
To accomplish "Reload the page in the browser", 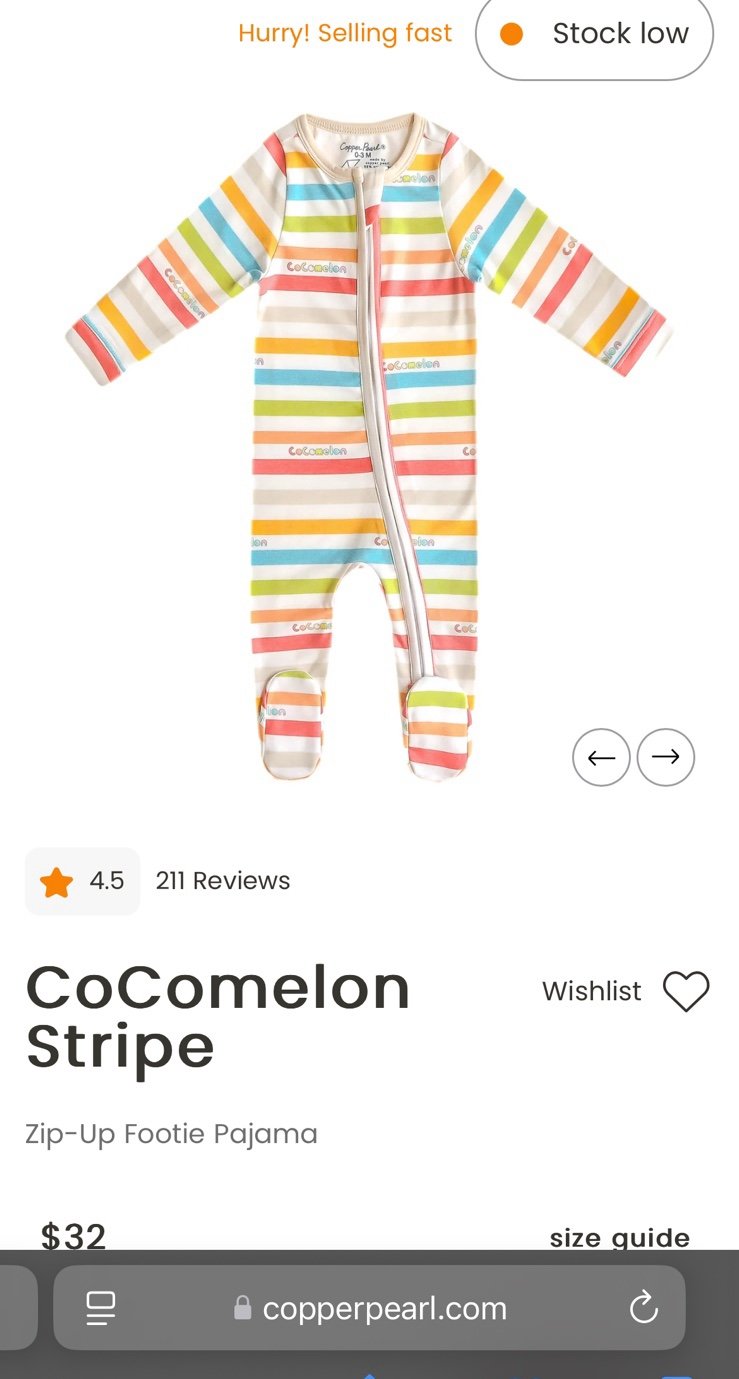I will (x=644, y=1308).
